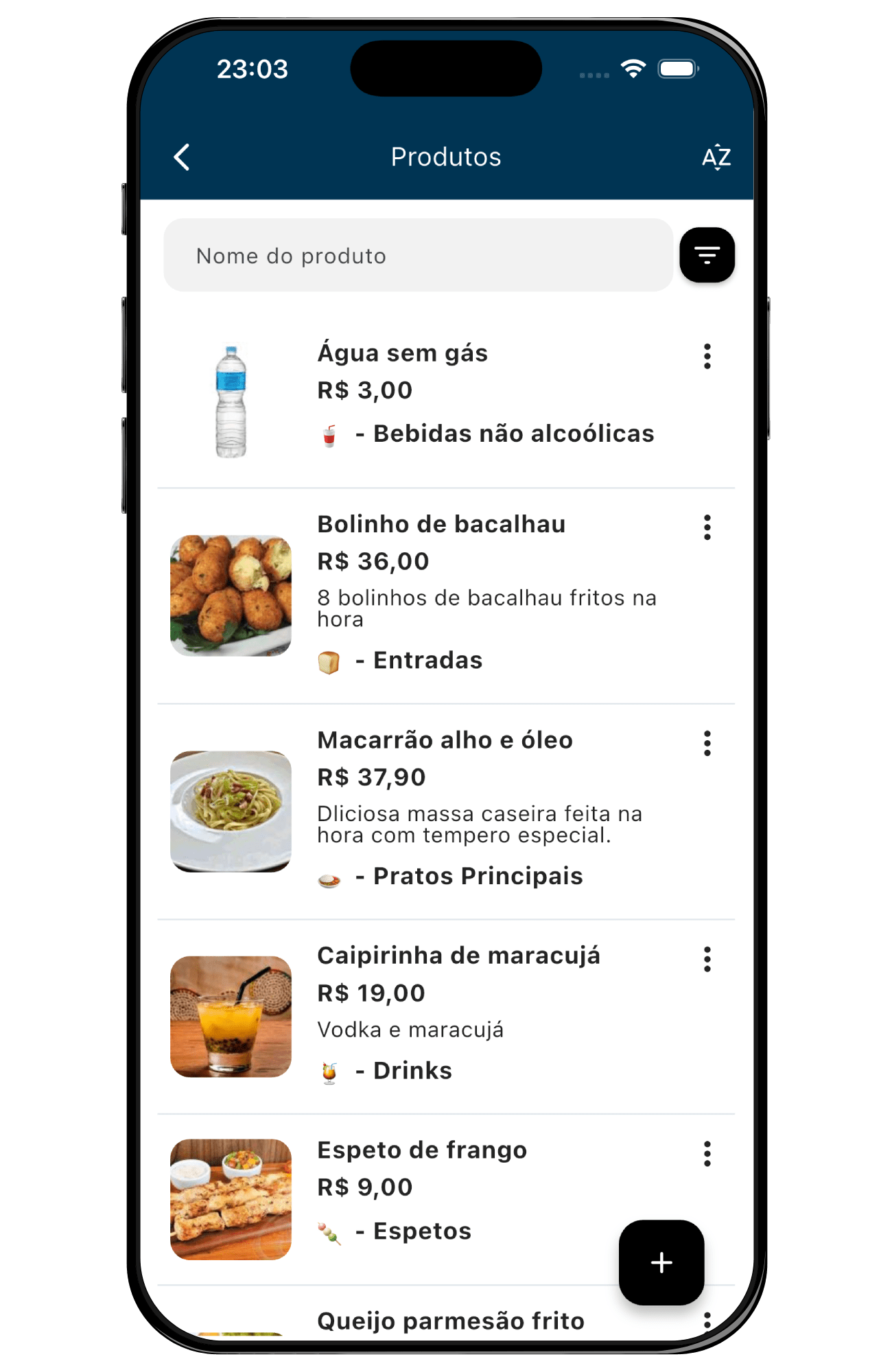Select the Bolinho de bacalhau product entry
The height and width of the screenshot is (1372, 892).
441,523
